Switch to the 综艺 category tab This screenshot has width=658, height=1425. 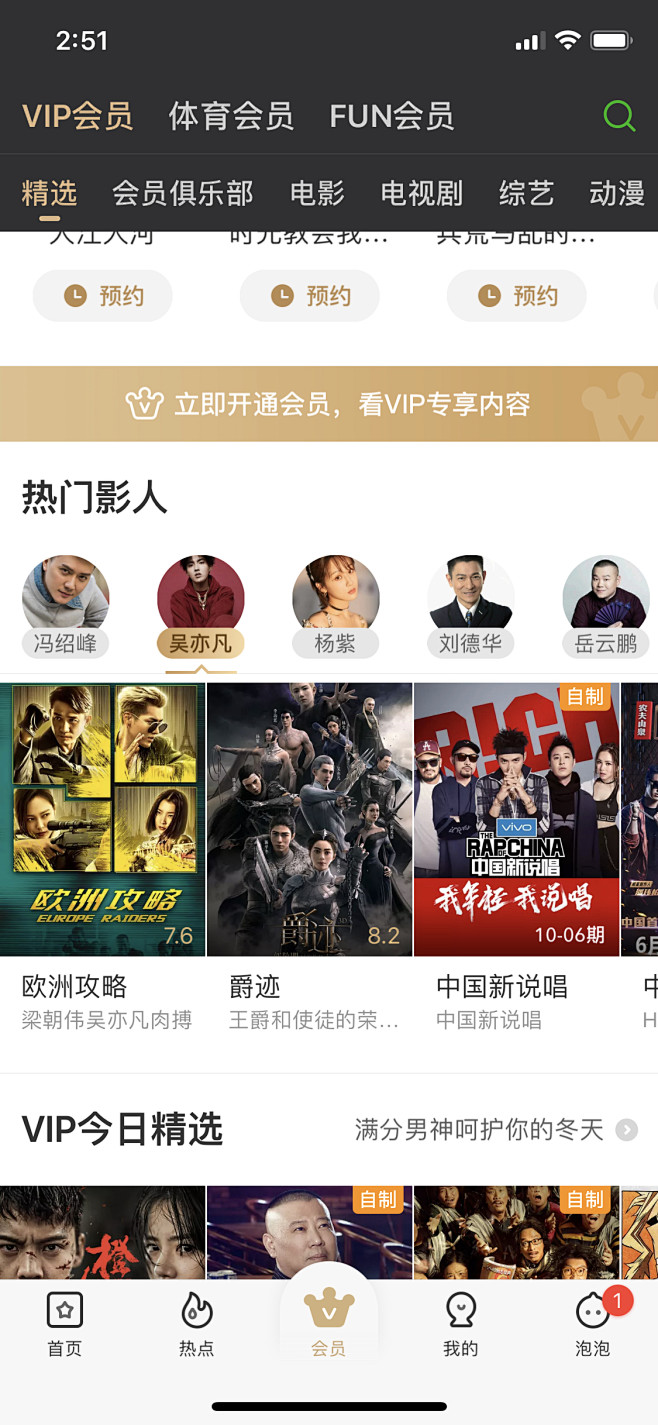pos(526,193)
